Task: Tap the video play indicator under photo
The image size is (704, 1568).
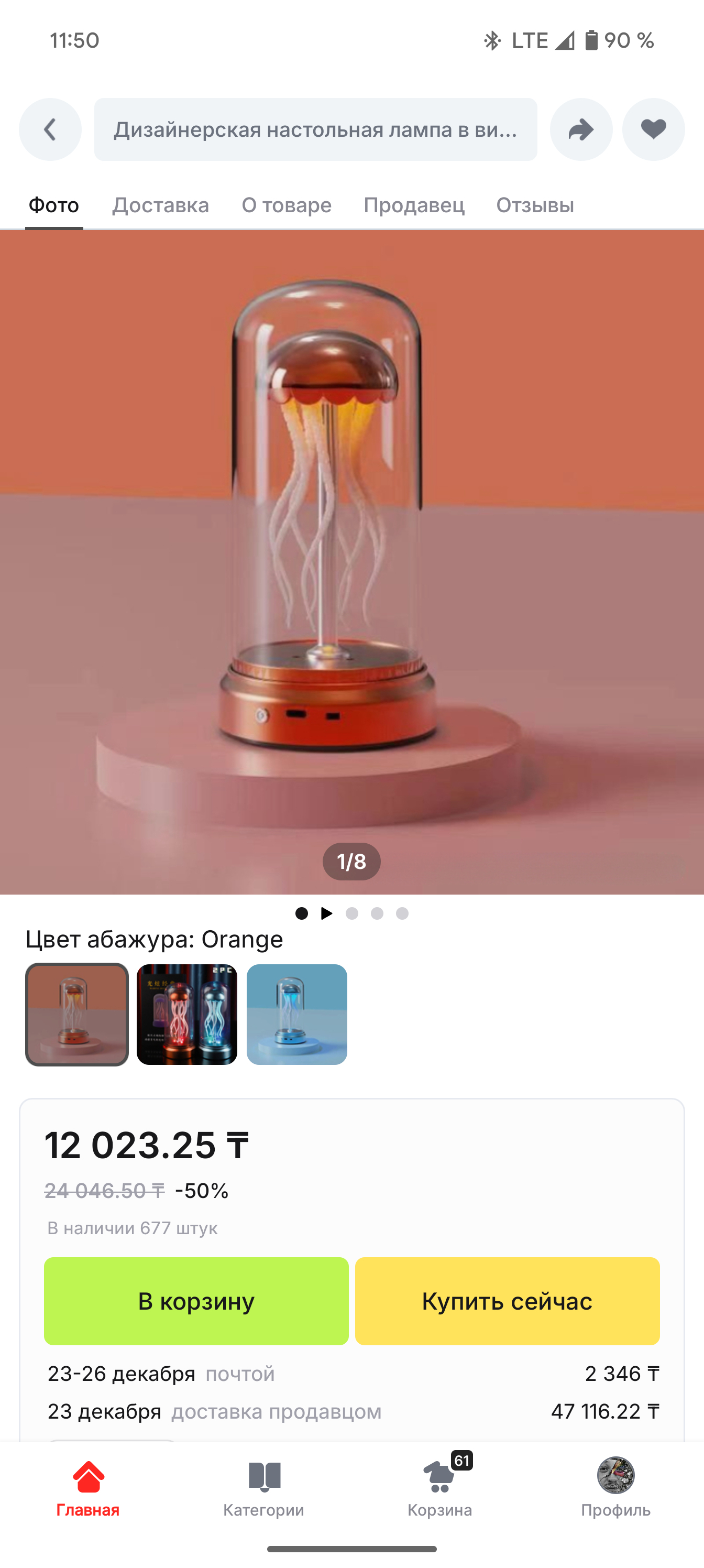Action: [x=327, y=913]
